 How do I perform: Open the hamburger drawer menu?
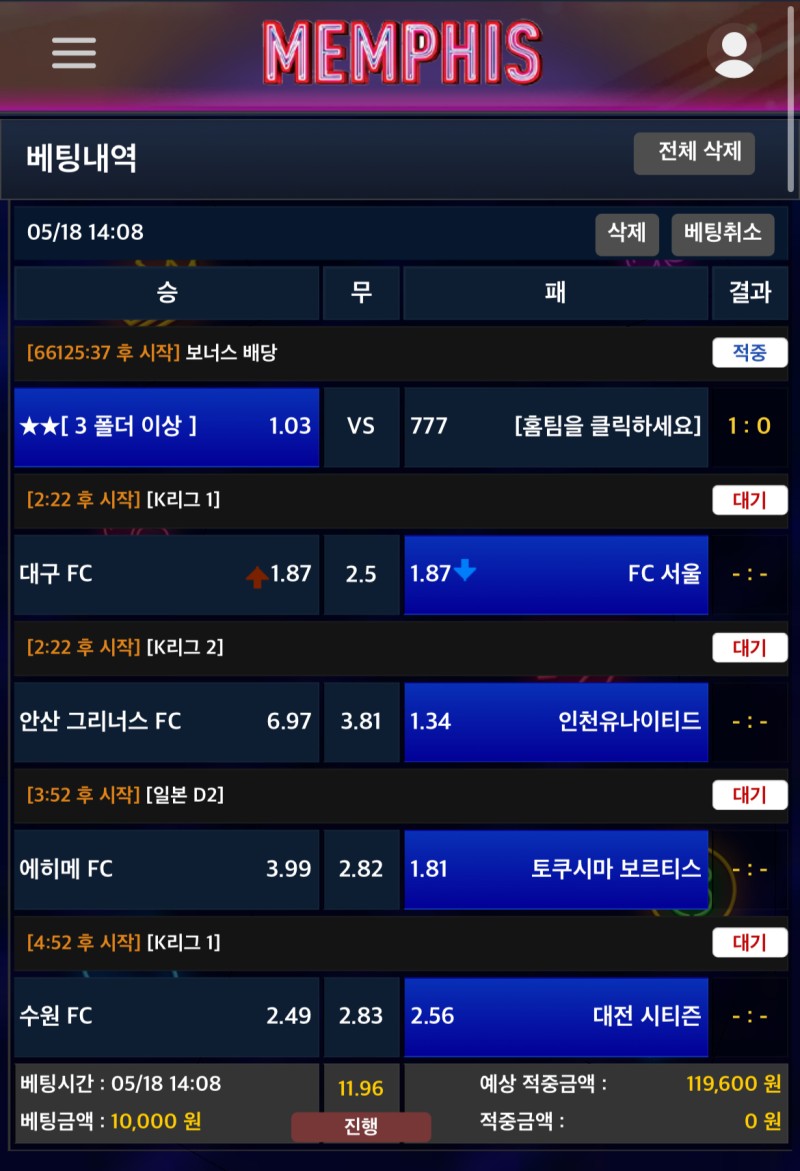pos(74,53)
